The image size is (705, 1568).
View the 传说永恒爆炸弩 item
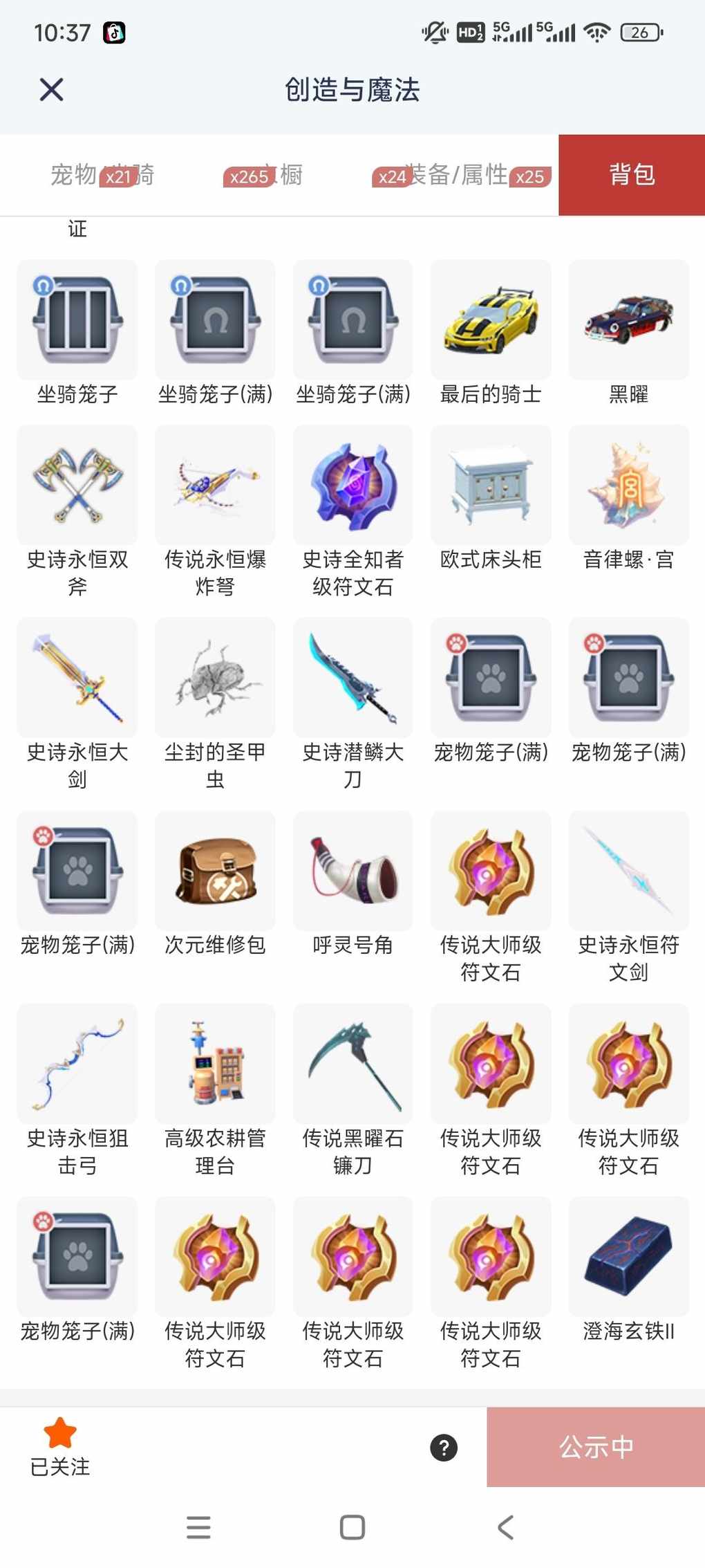215,485
